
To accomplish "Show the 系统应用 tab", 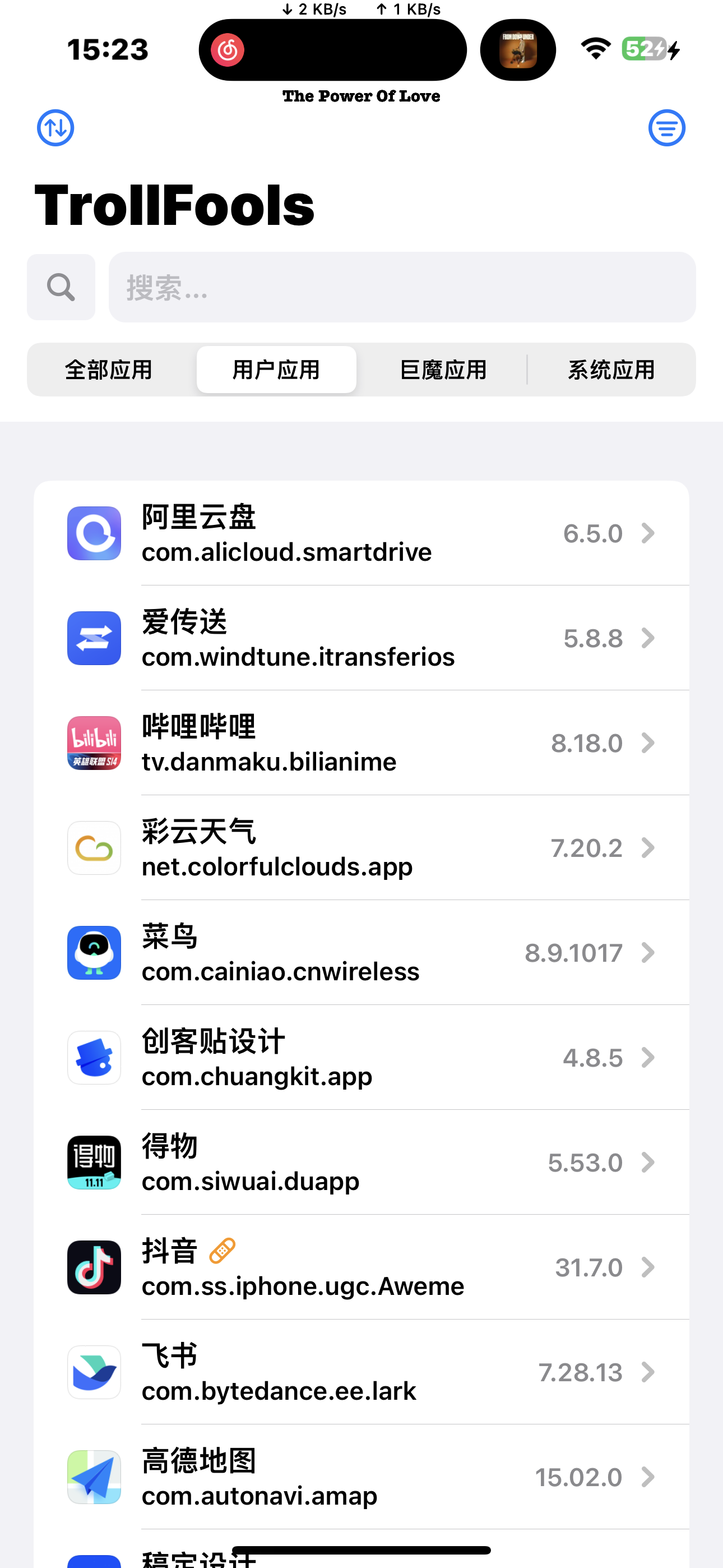I will tap(611, 370).
